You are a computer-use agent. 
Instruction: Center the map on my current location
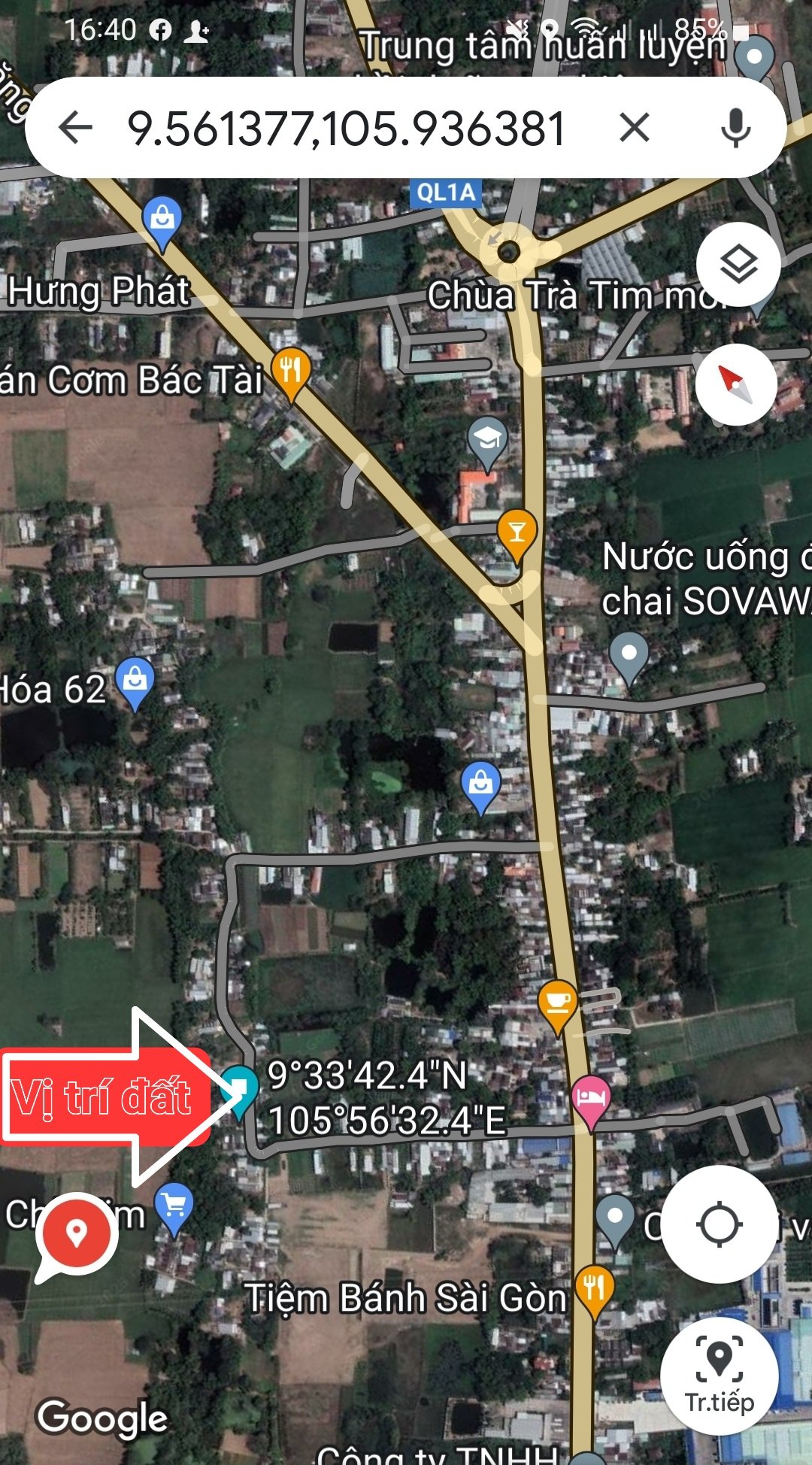(719, 1224)
